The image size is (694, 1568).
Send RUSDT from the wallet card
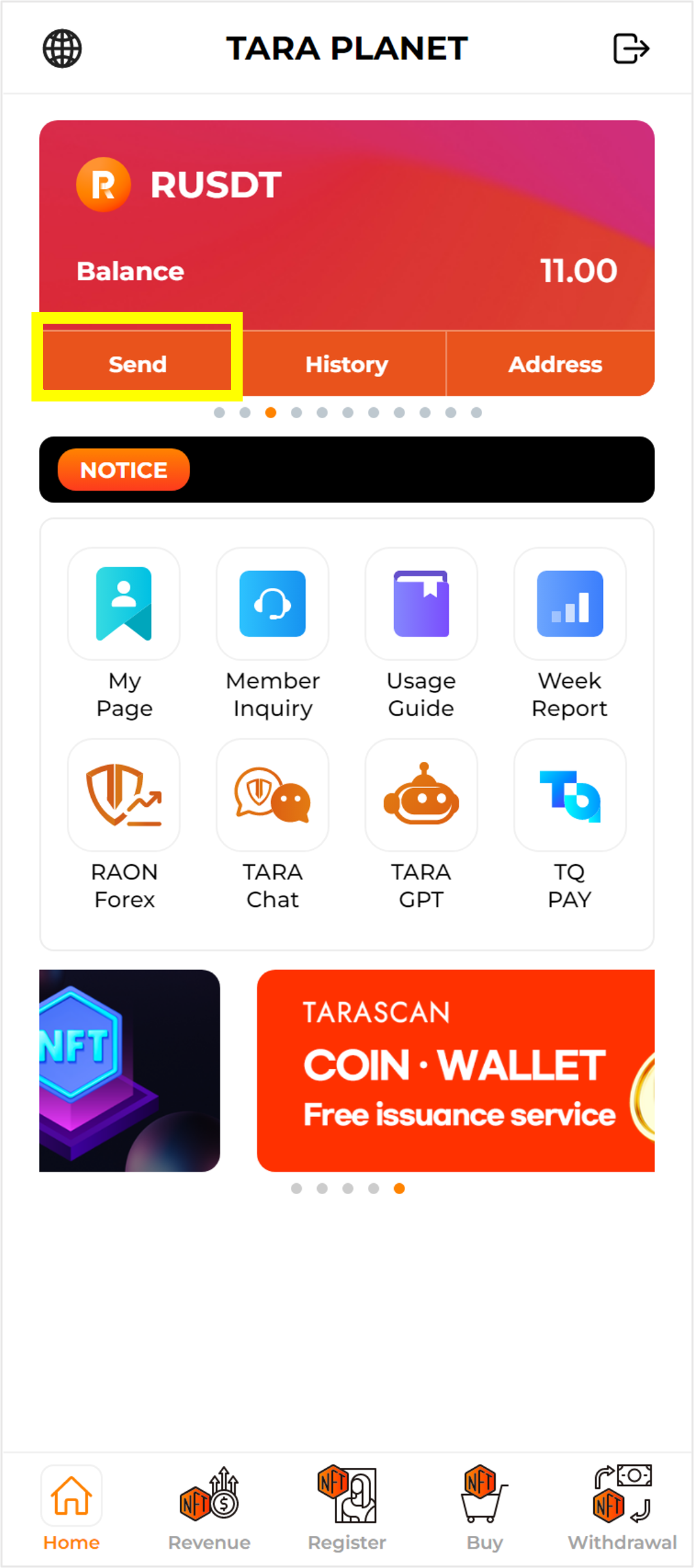(137, 364)
